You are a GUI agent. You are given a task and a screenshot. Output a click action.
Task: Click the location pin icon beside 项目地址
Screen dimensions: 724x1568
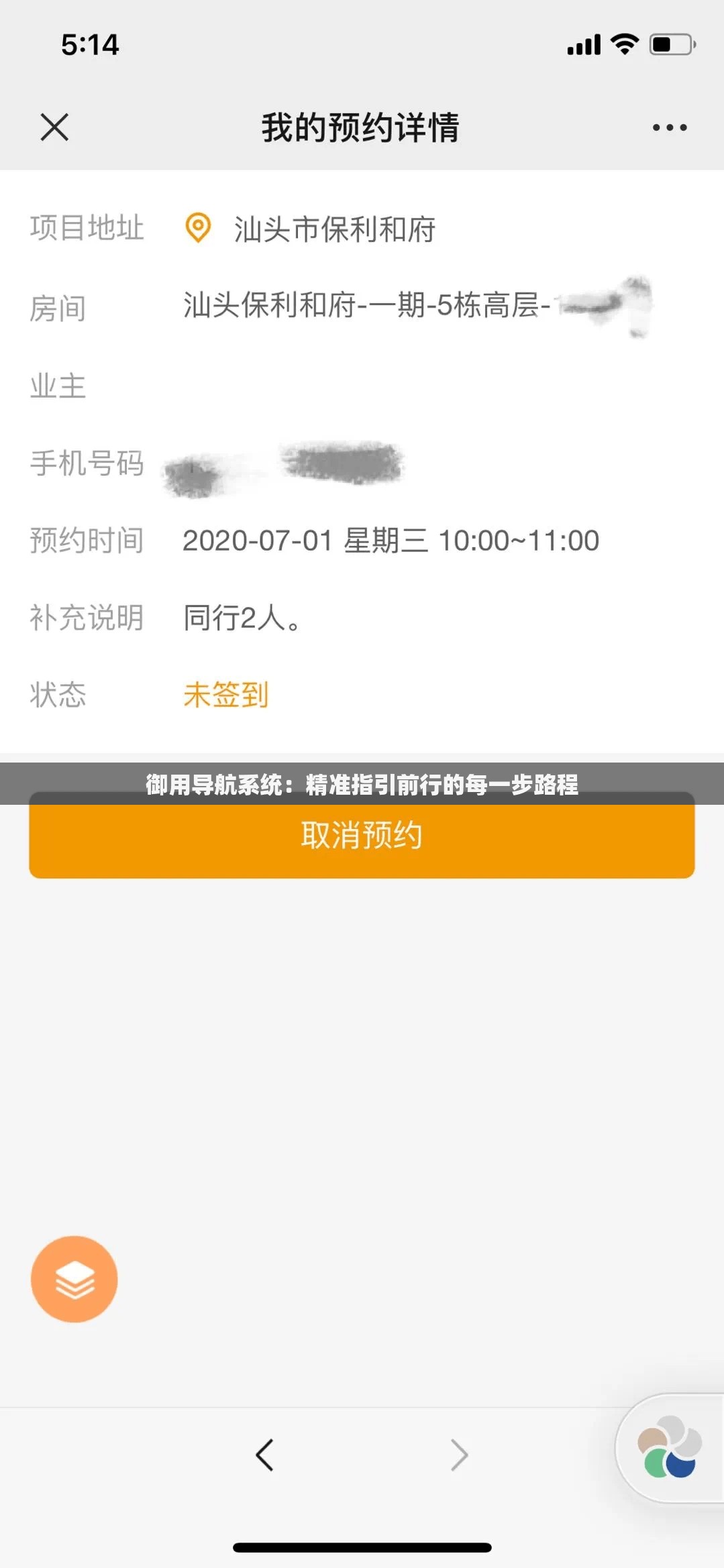[198, 230]
